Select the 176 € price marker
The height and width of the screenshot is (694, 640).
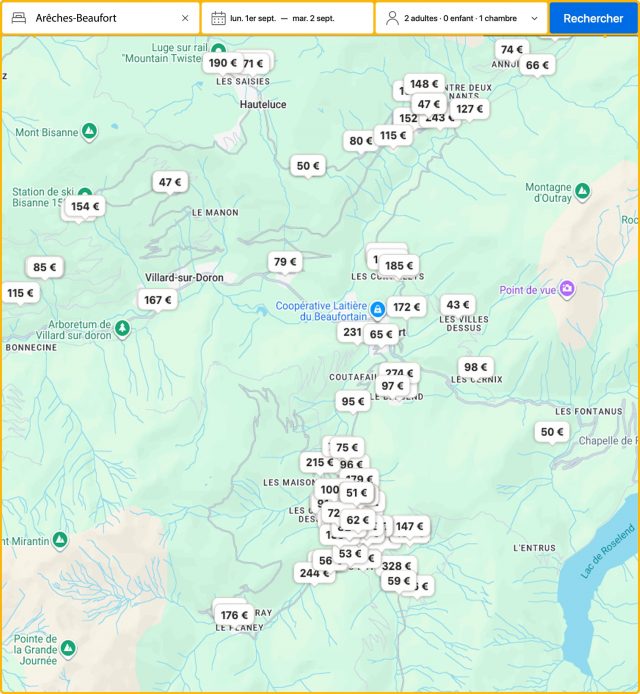coord(234,615)
